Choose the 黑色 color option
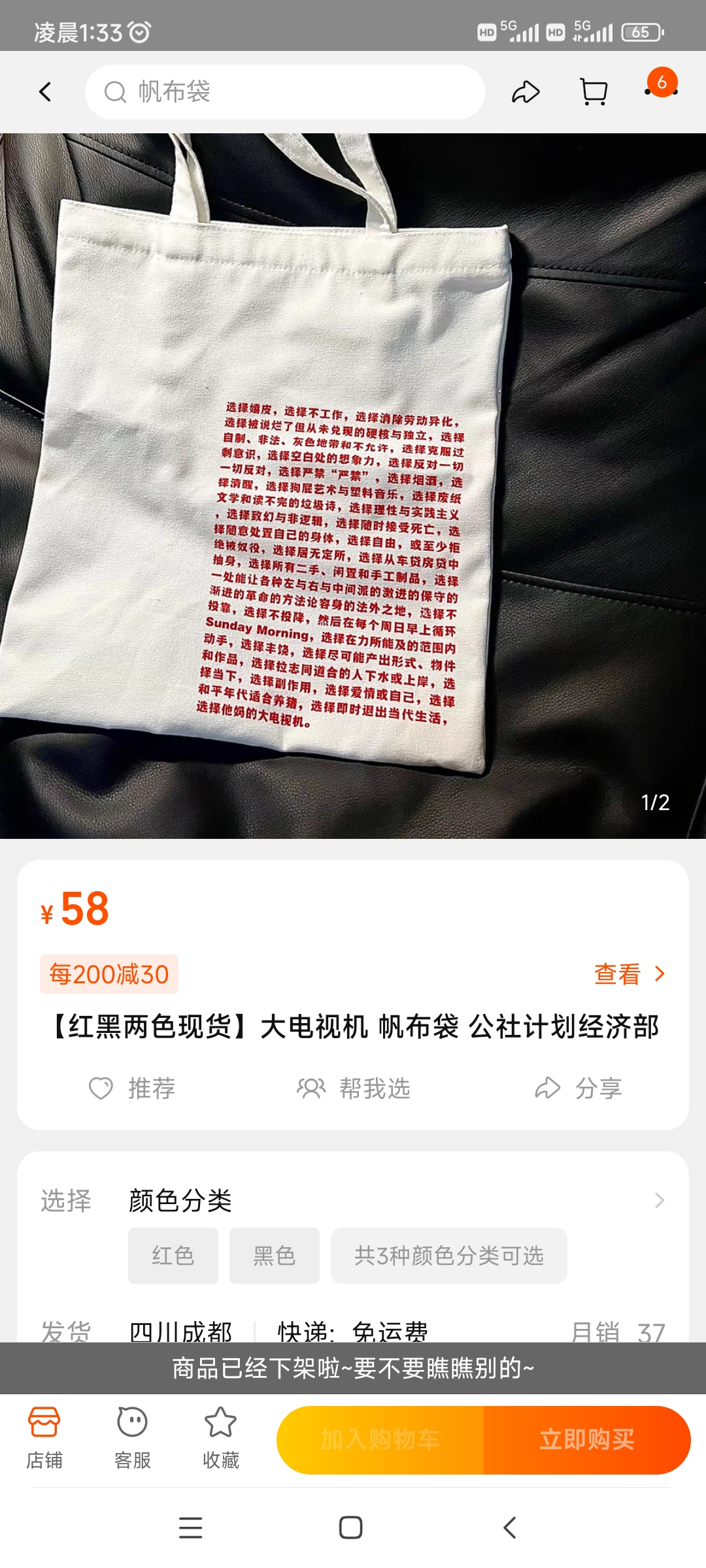 pos(275,1256)
